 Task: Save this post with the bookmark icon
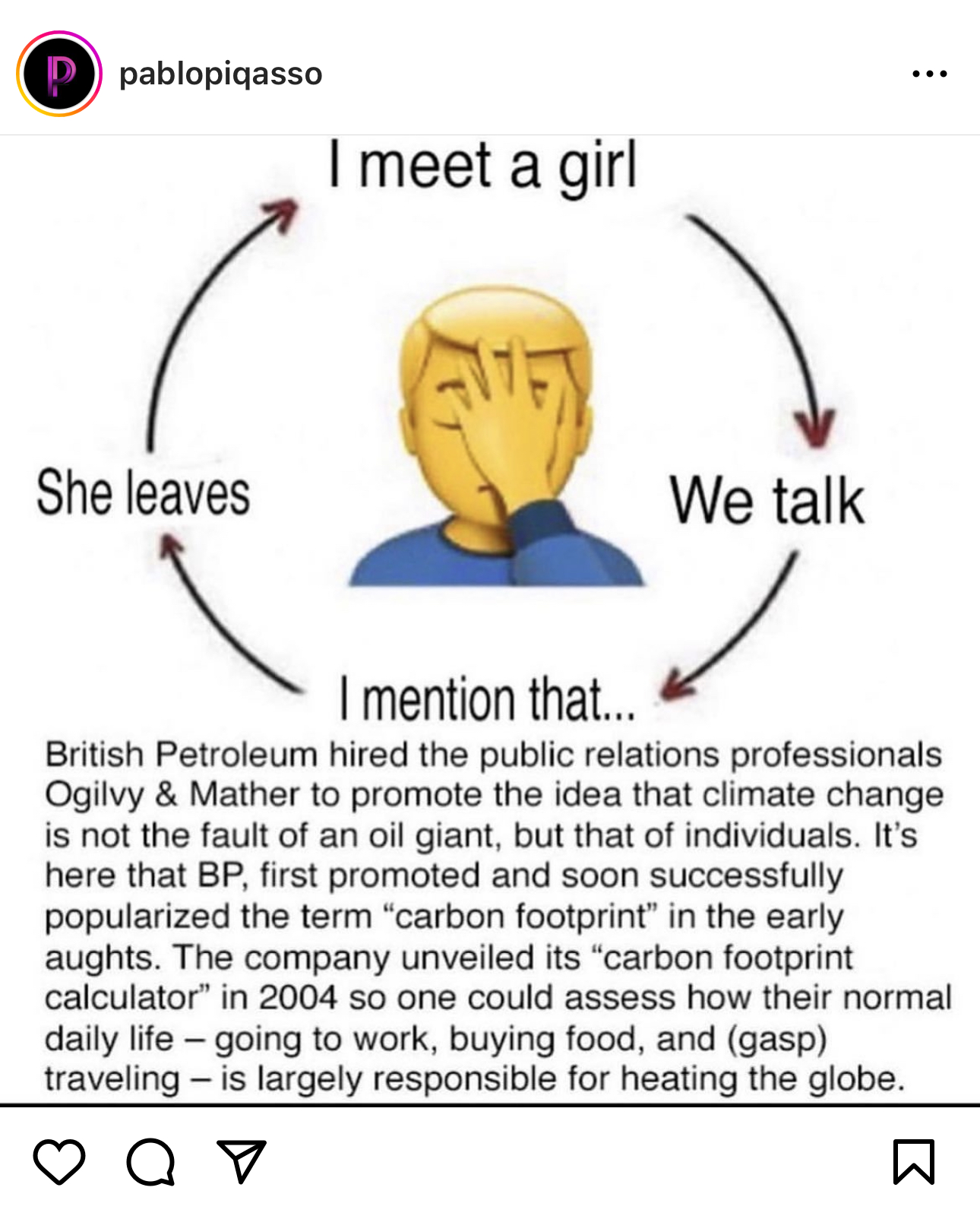pyautogui.click(x=913, y=1161)
